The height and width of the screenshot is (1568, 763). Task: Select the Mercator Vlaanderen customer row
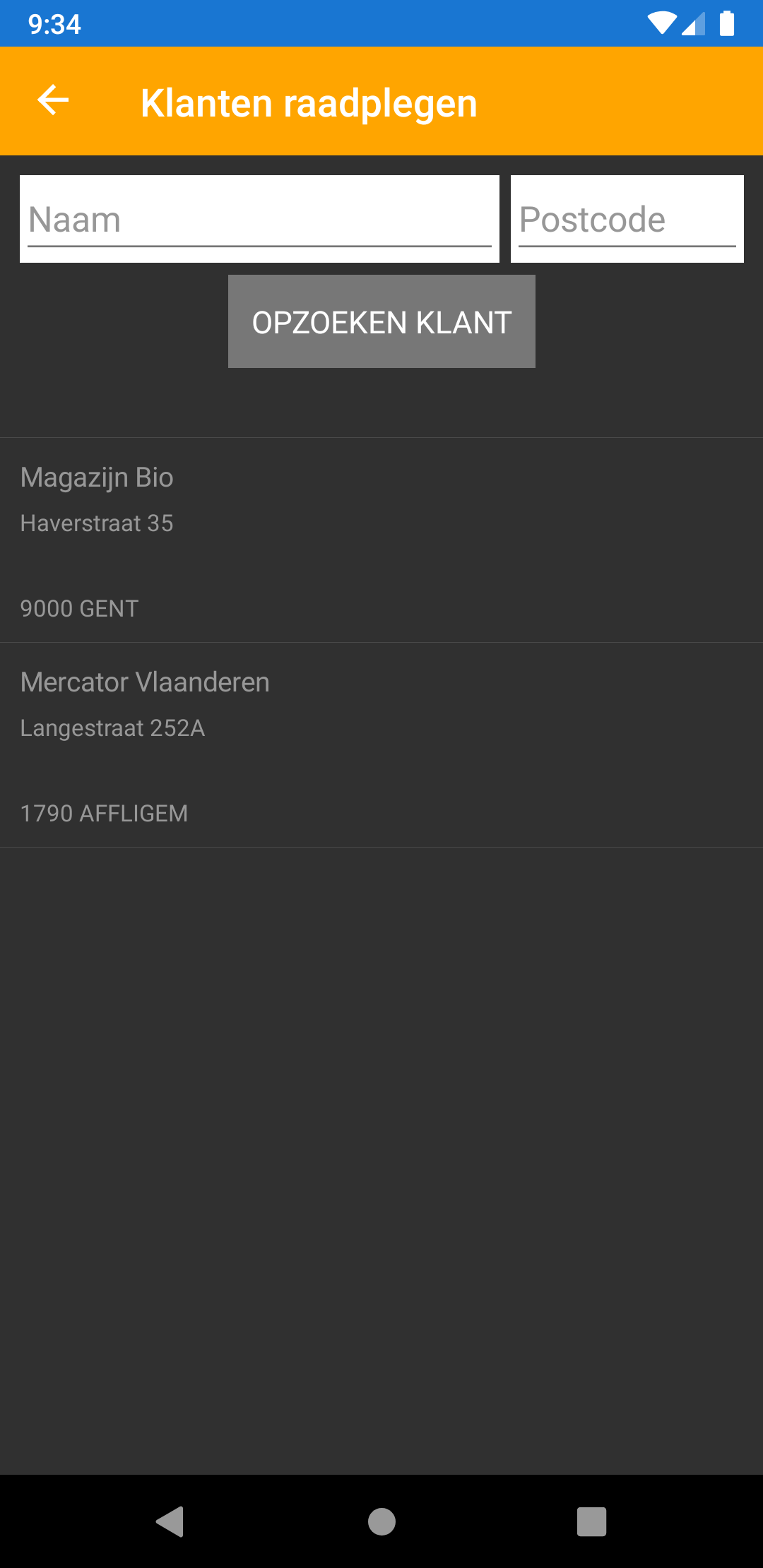[381, 745]
